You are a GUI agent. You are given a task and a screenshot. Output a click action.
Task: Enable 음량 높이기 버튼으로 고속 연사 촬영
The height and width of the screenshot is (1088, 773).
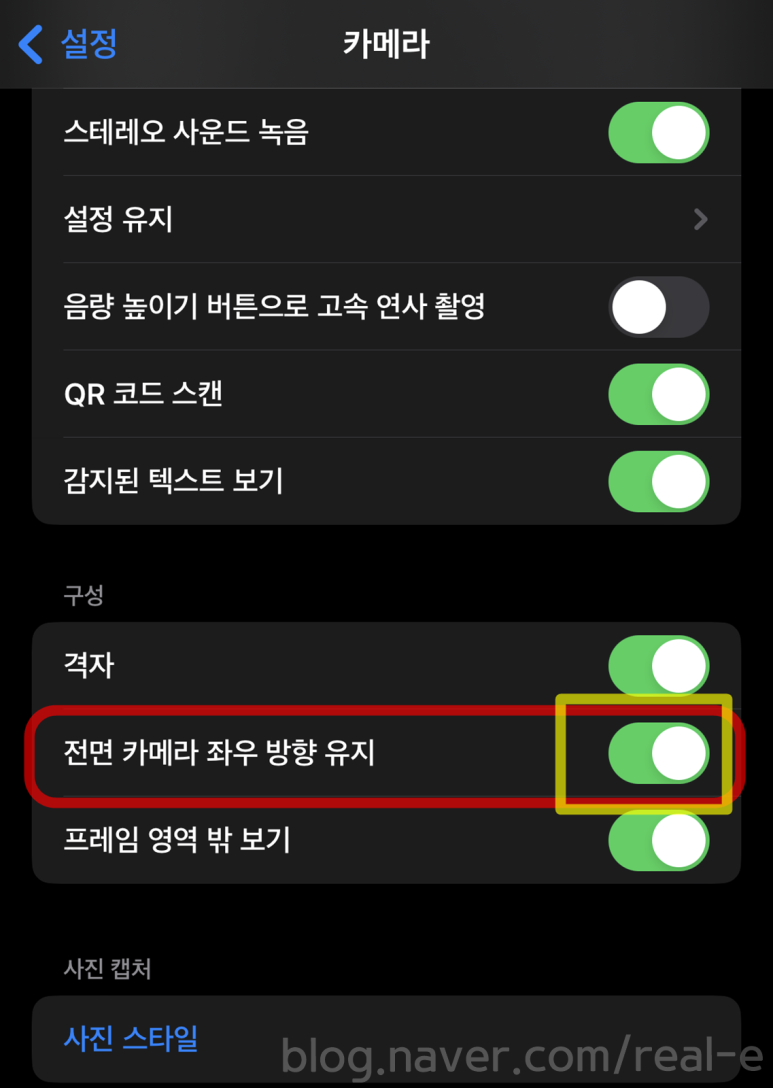pos(658,307)
